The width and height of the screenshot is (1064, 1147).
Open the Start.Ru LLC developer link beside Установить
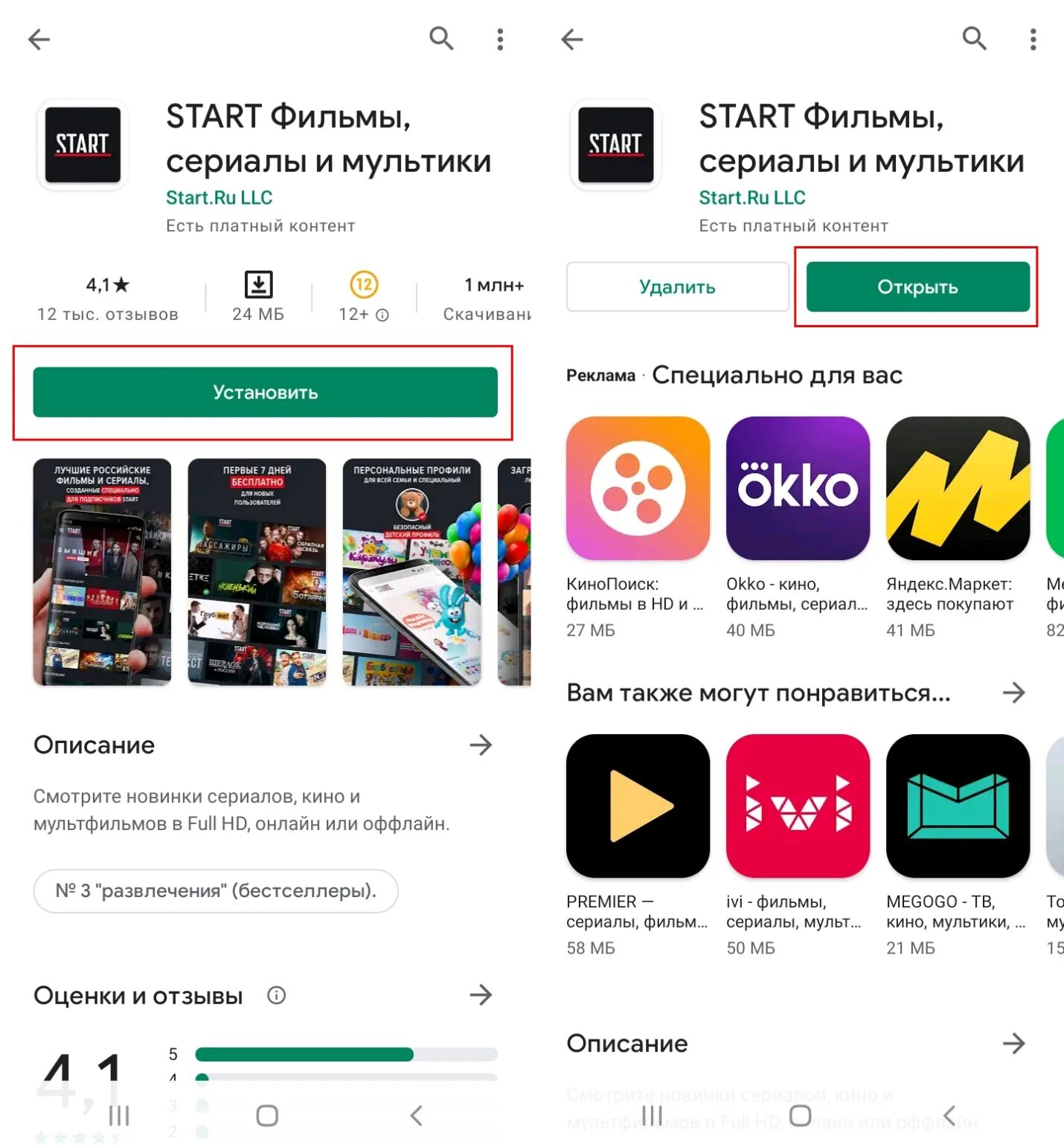click(x=219, y=198)
